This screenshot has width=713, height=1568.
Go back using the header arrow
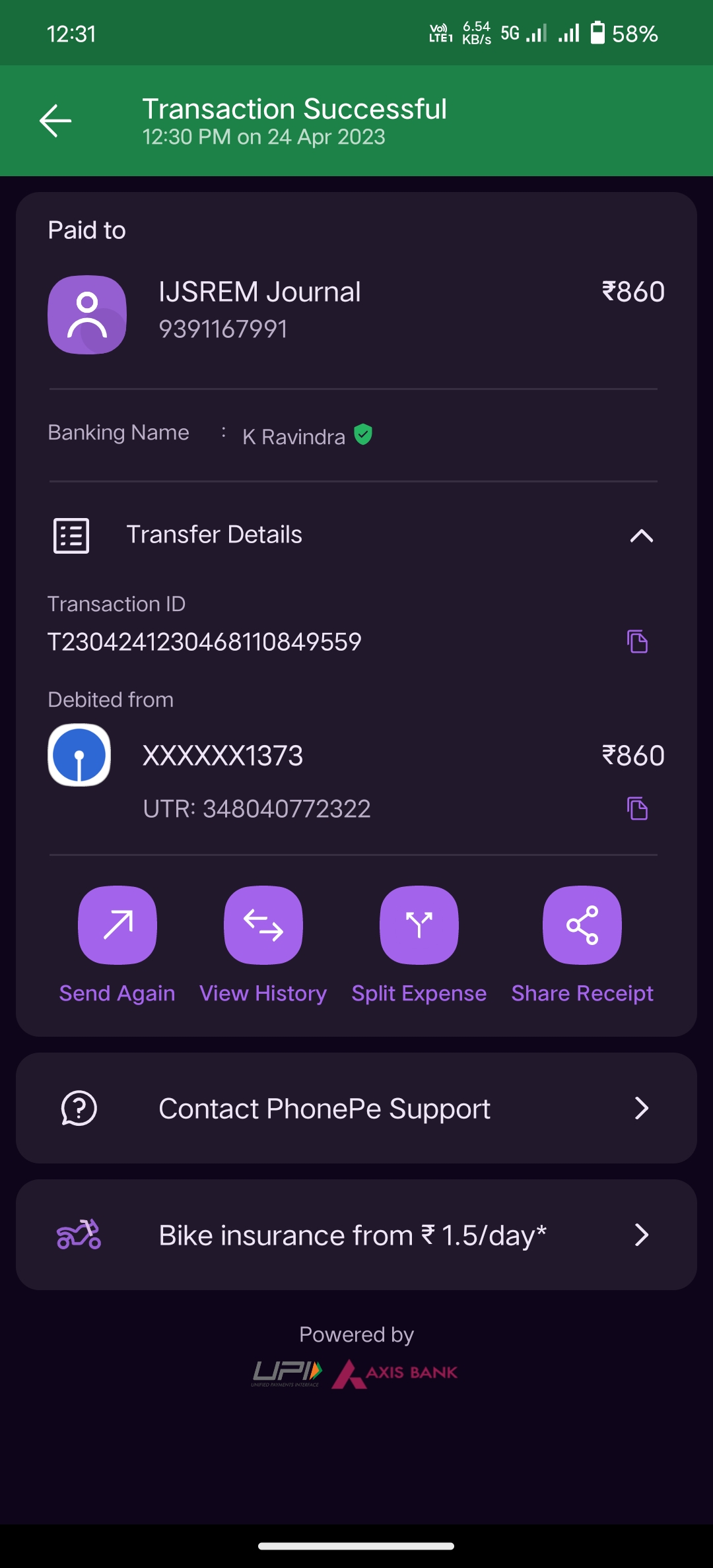(55, 121)
